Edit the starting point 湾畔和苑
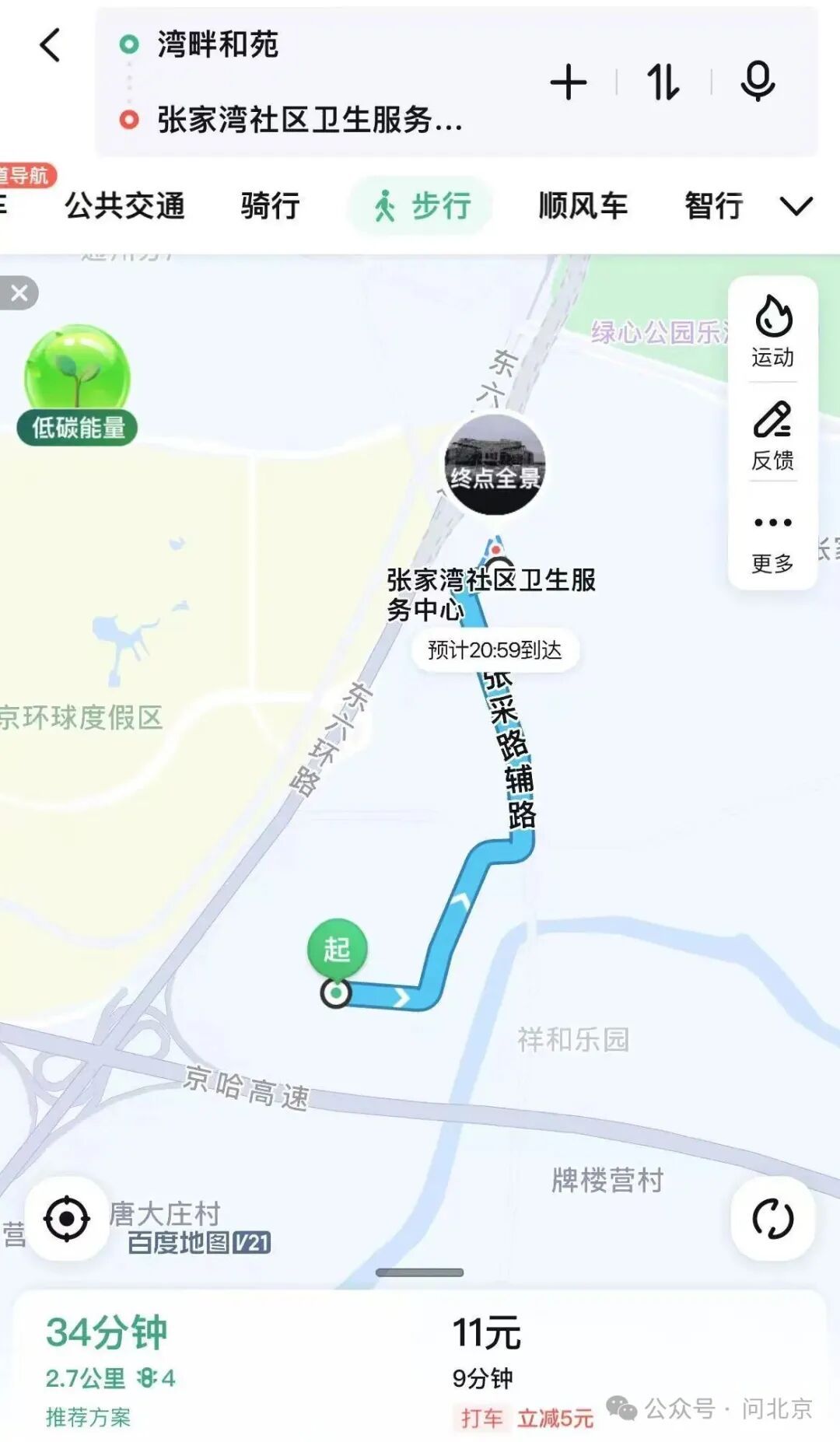The height and width of the screenshot is (1442, 840). [218, 44]
